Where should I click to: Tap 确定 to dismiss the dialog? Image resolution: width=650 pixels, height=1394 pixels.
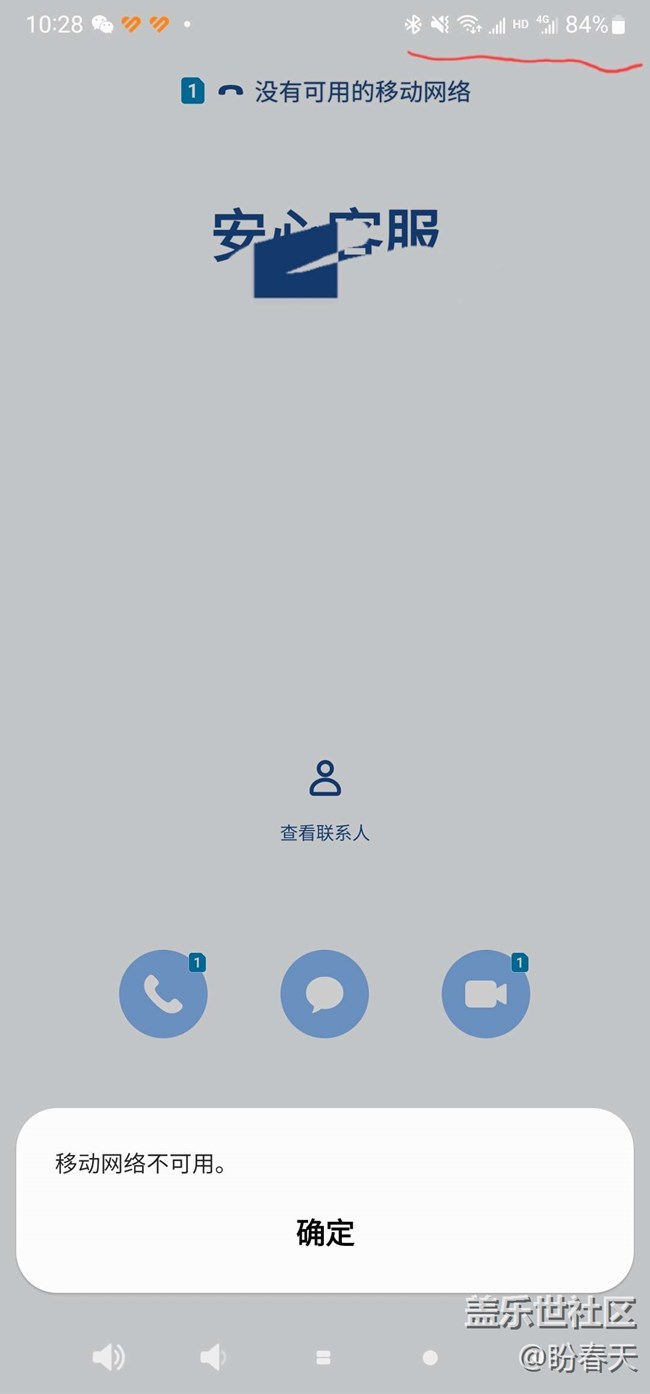coord(325,1233)
